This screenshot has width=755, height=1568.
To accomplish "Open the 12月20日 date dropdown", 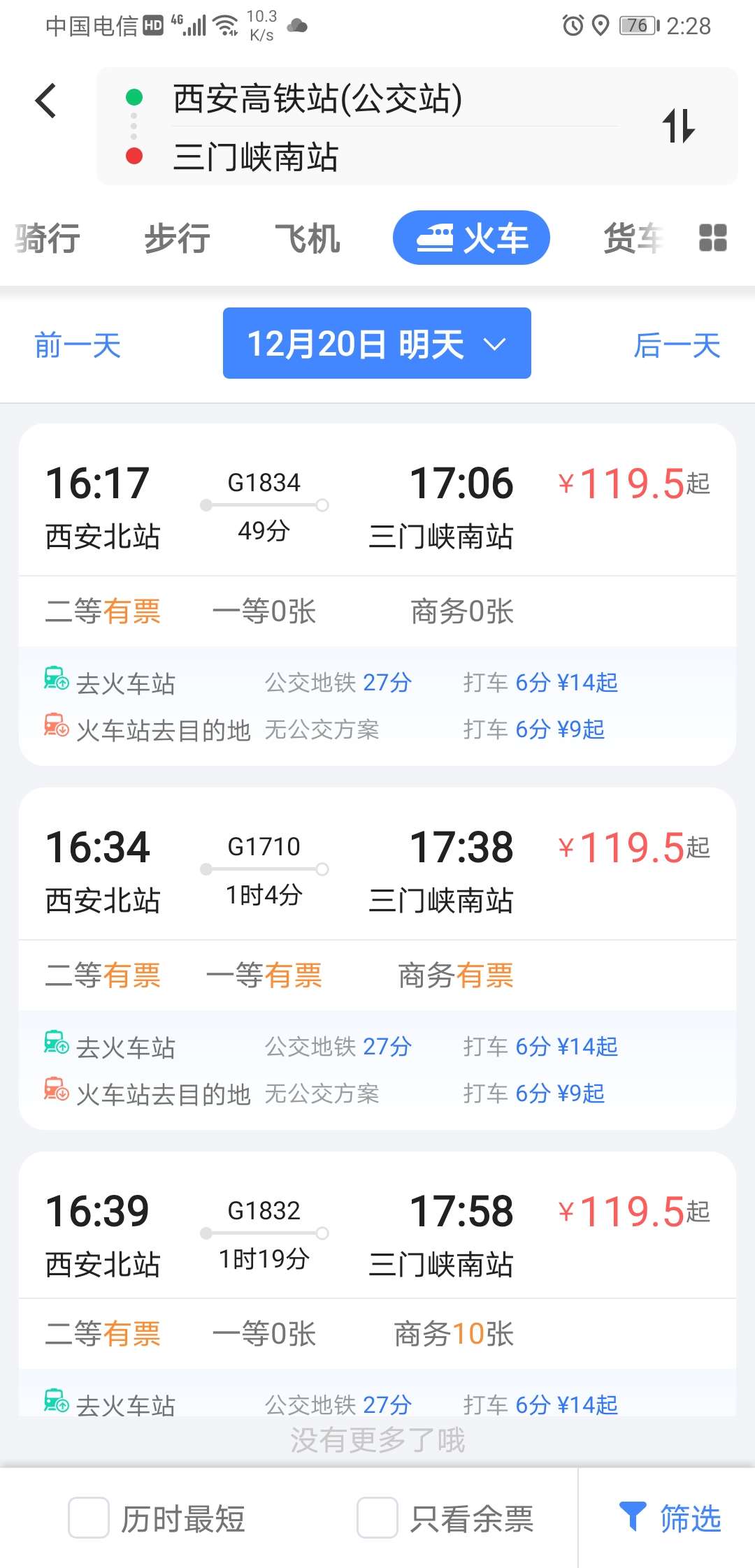I will coord(376,343).
